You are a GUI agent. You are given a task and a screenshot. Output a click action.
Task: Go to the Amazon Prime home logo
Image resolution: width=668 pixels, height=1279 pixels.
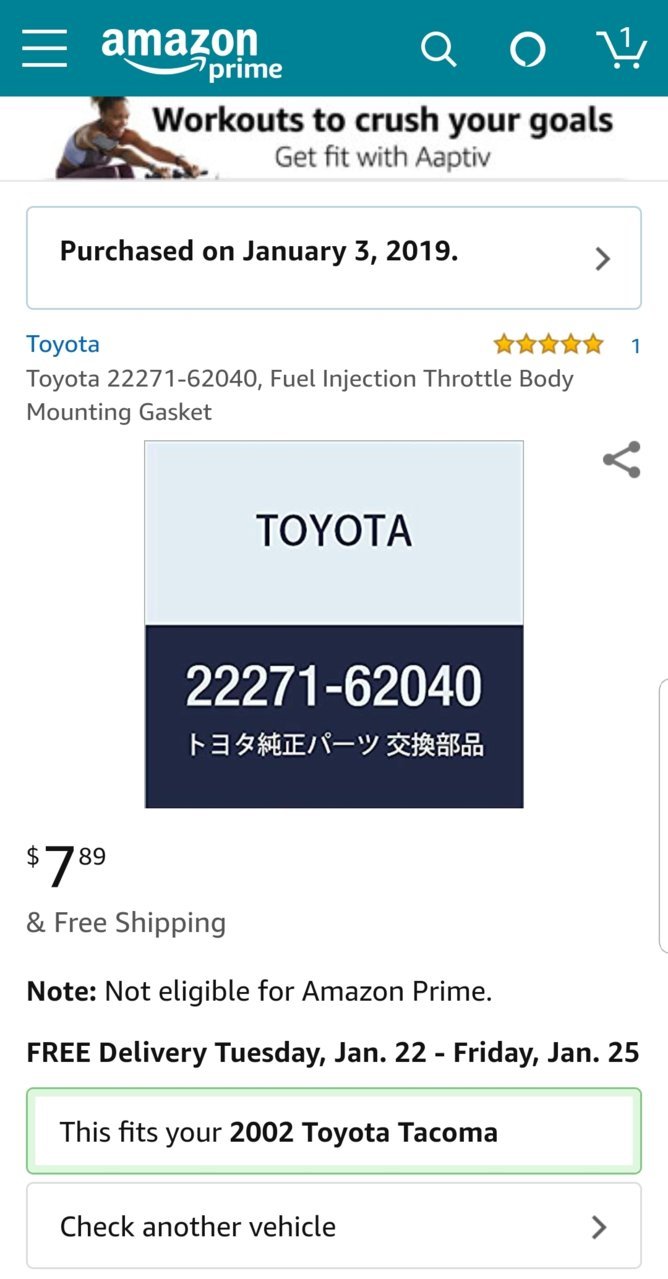pyautogui.click(x=191, y=51)
